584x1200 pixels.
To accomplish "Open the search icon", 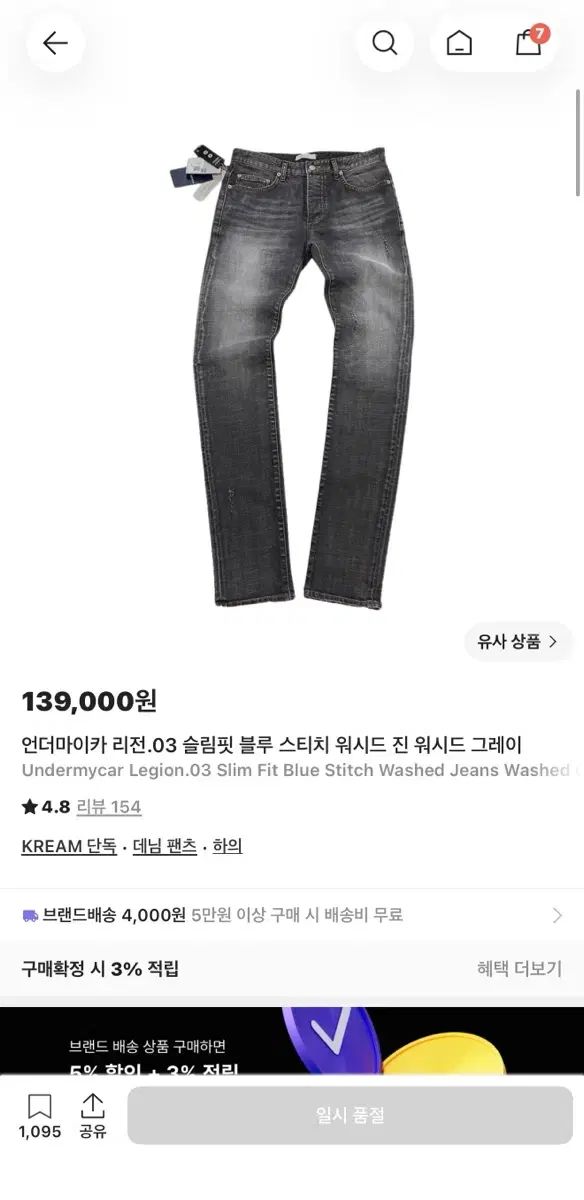I will (385, 43).
